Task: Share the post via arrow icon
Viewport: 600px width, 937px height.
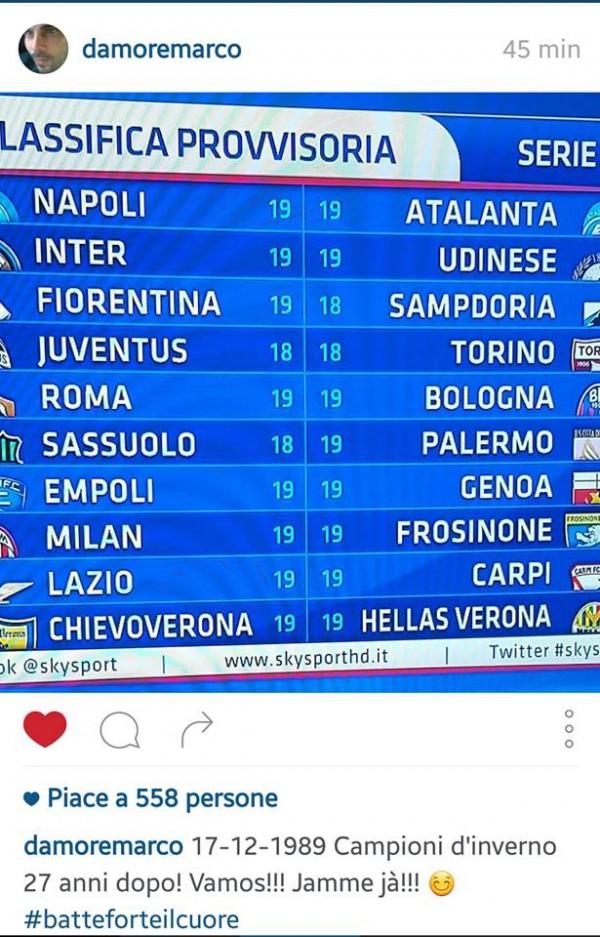Action: 197,730
